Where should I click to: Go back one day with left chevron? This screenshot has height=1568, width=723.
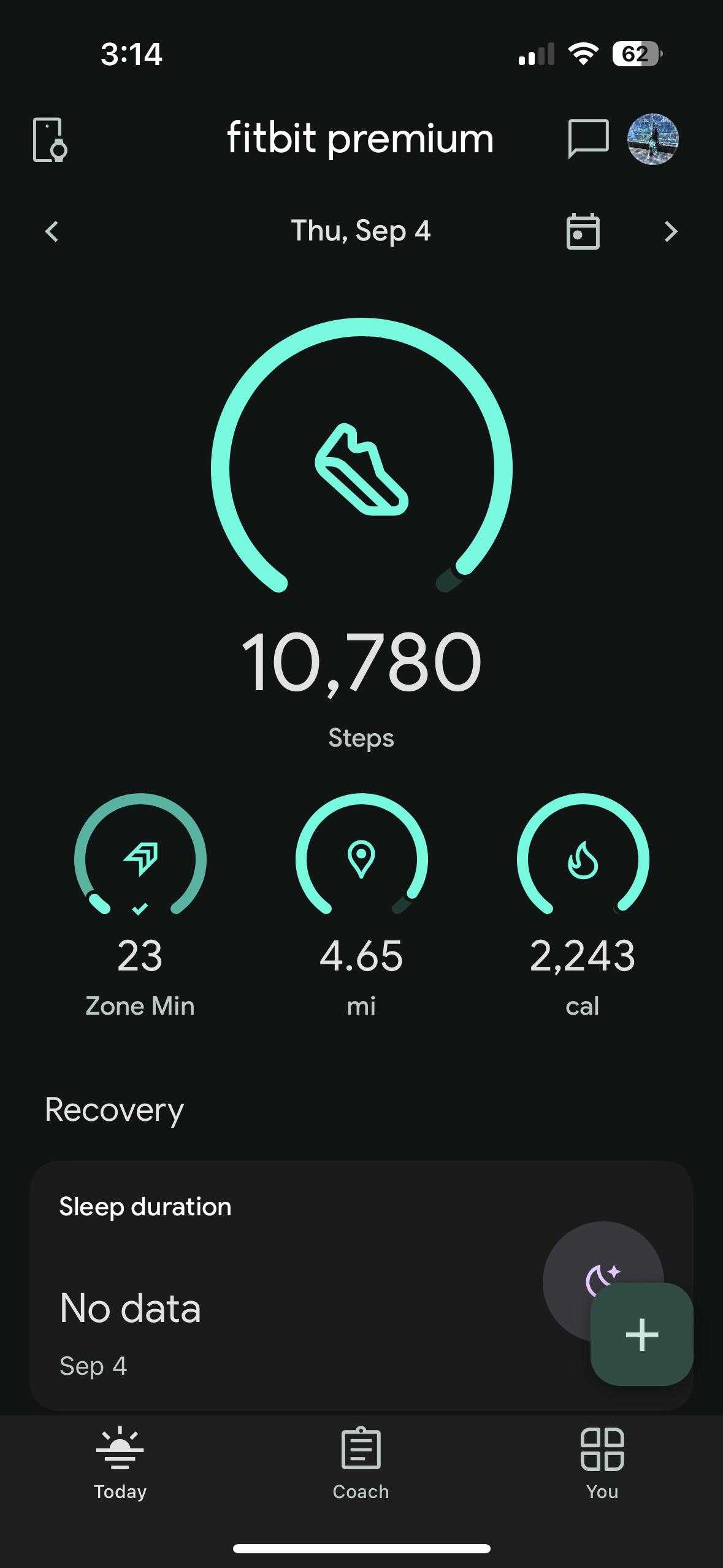pos(52,231)
